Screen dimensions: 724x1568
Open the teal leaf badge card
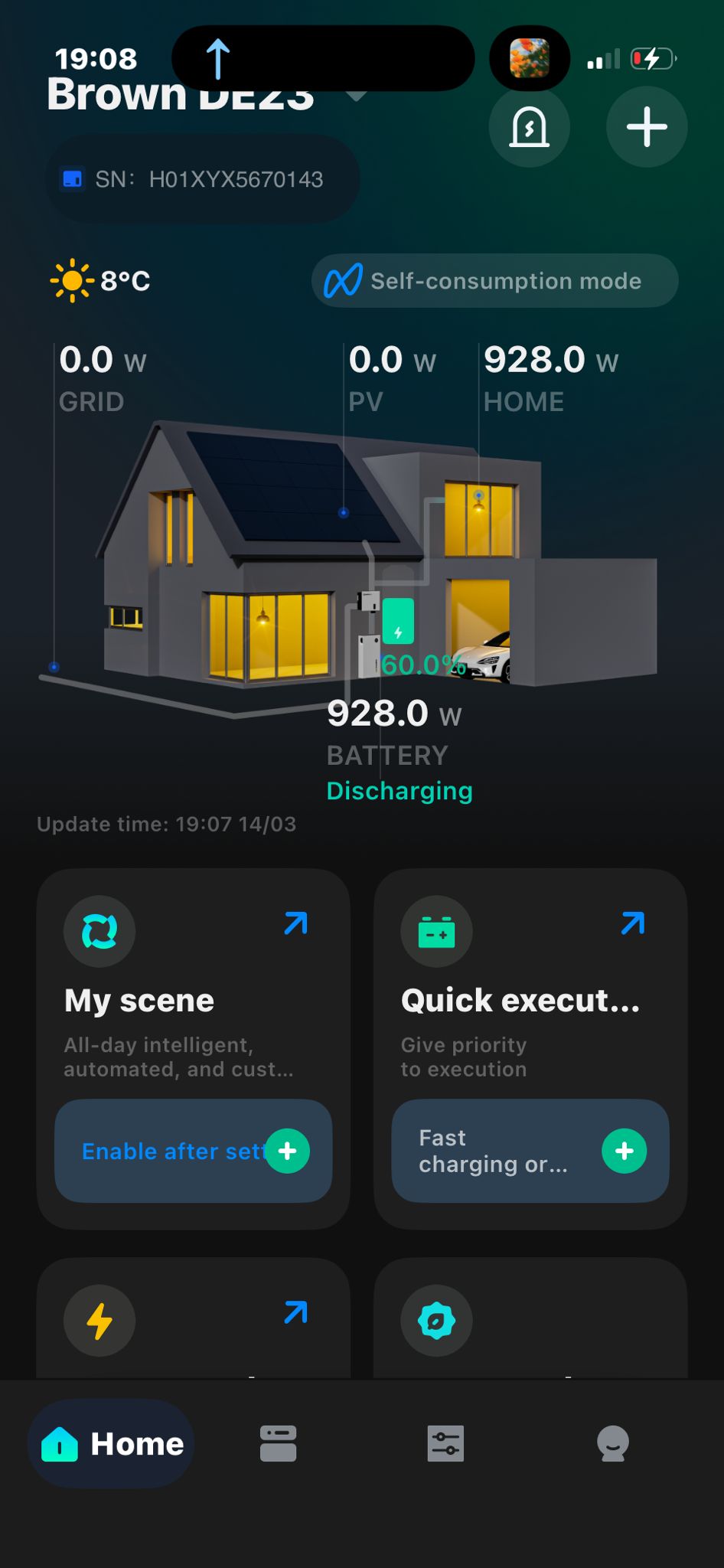tap(530, 1321)
